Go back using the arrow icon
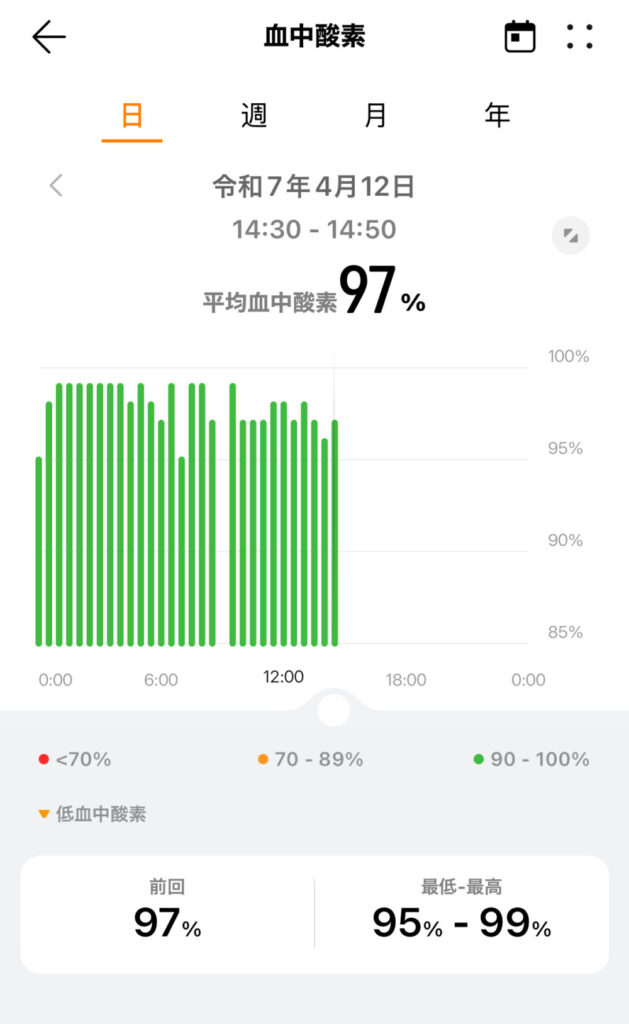The width and height of the screenshot is (629, 1024). pos(49,37)
